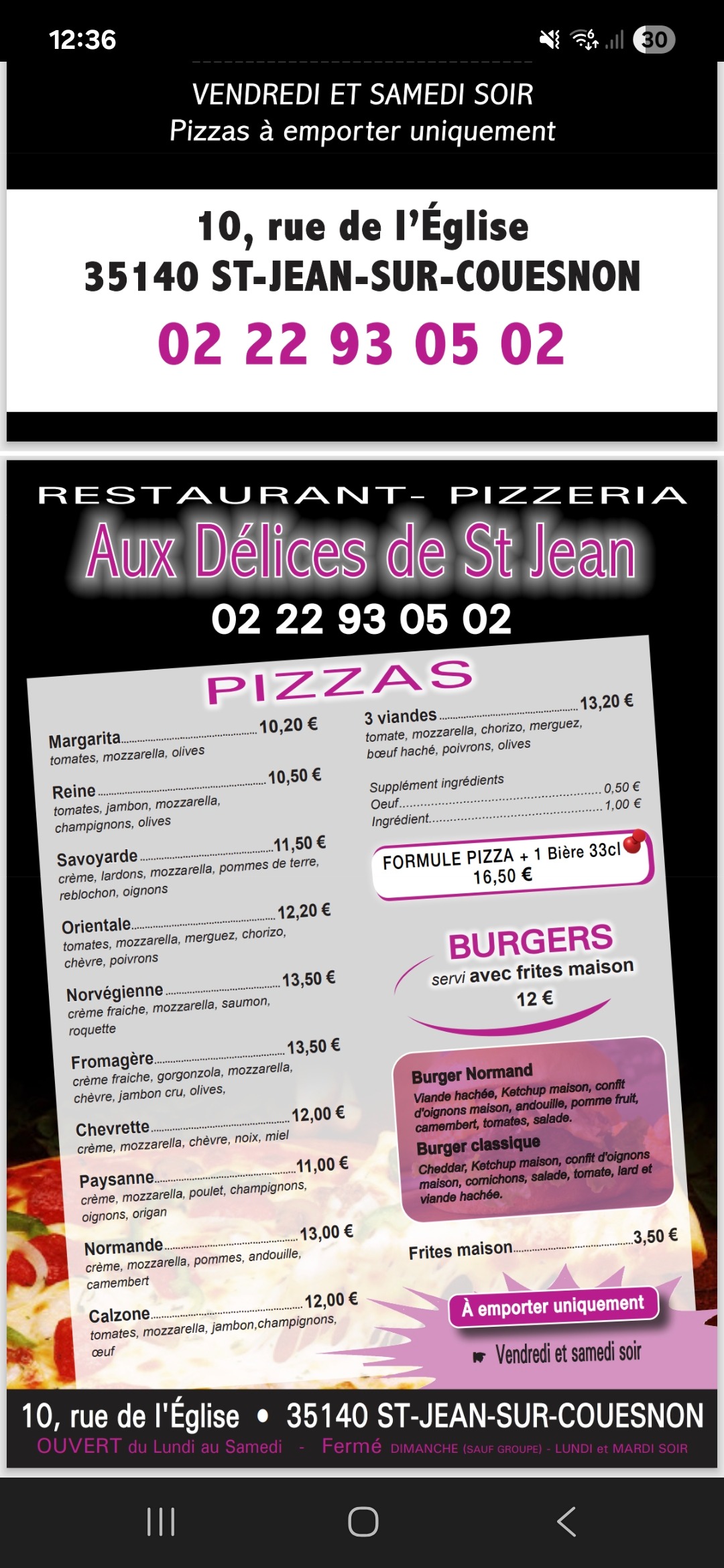Return to the home screen
Screen dimensions: 724x1568
363,1521
